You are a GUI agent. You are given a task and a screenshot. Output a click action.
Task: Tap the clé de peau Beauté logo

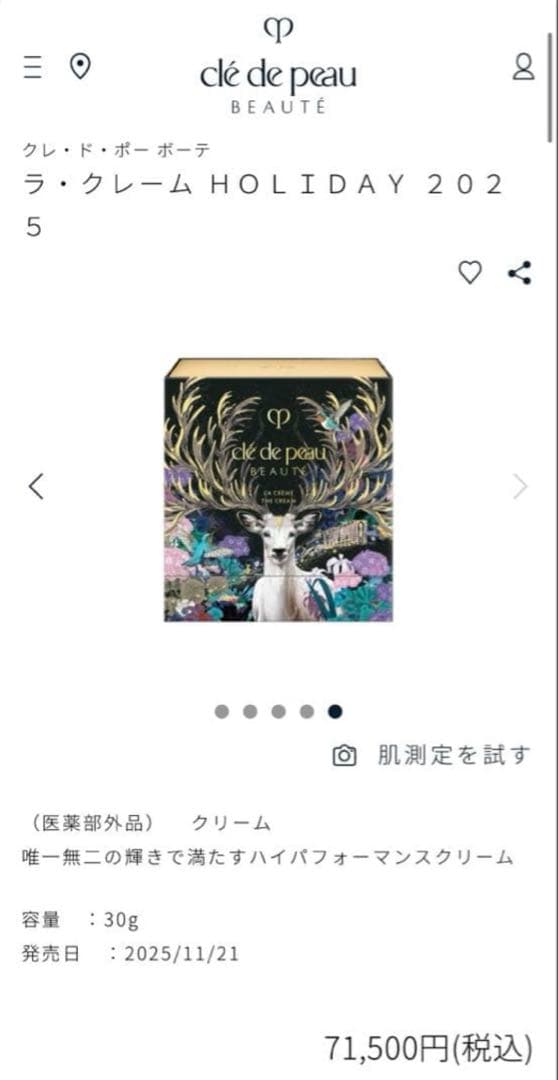(278, 65)
